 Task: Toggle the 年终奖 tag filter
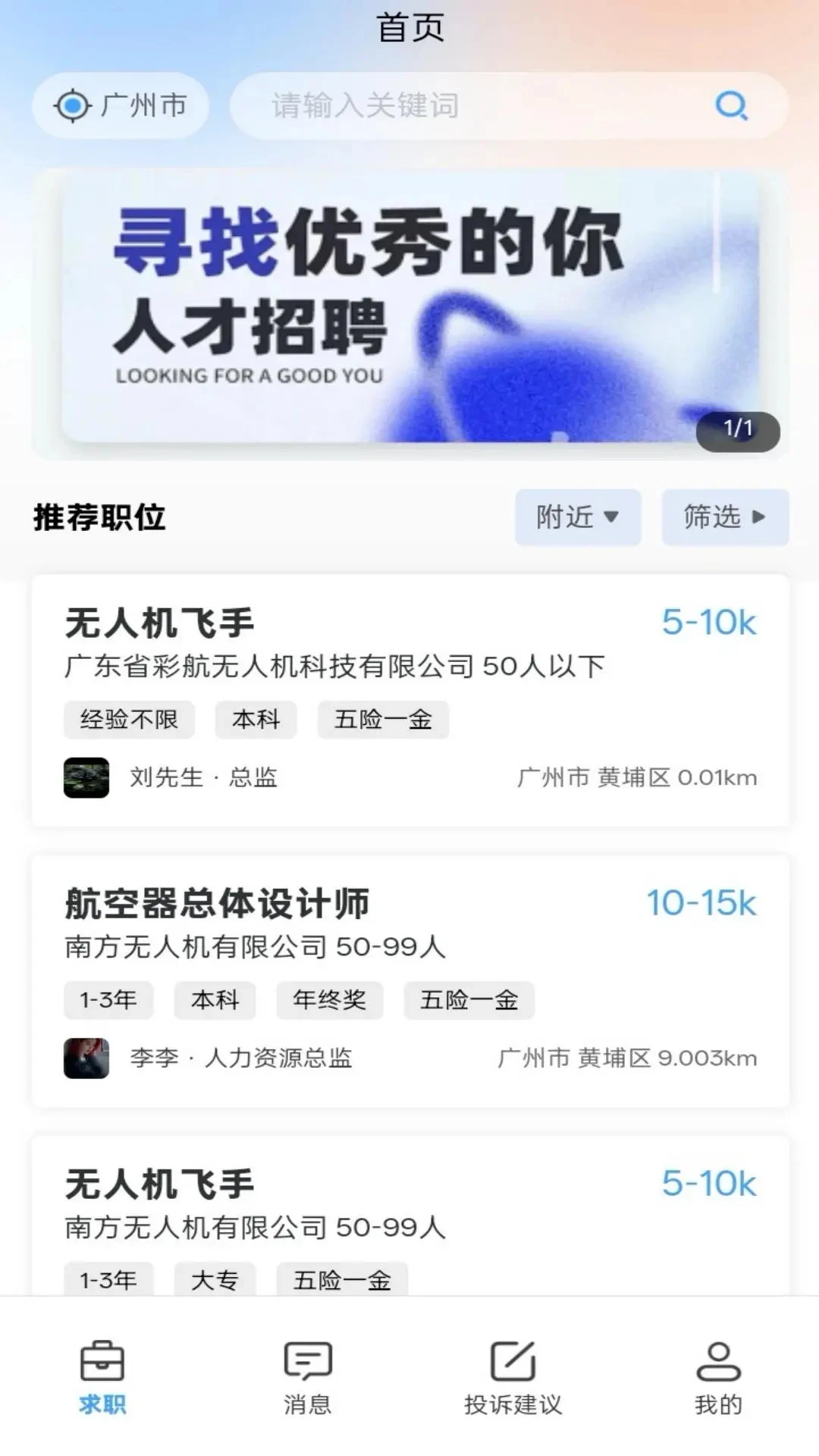point(331,1000)
